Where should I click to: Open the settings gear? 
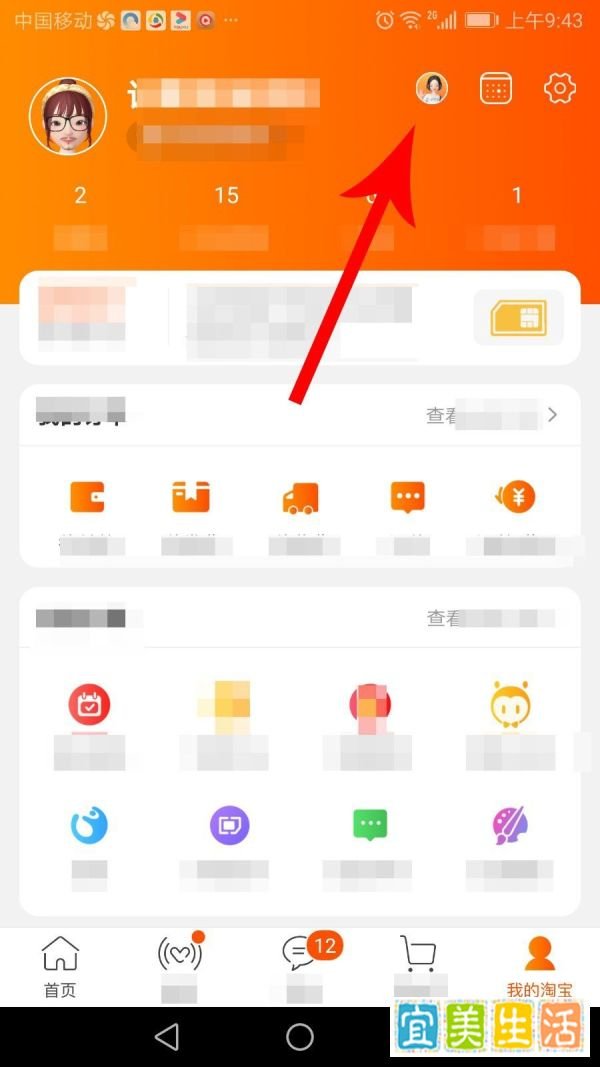point(560,88)
